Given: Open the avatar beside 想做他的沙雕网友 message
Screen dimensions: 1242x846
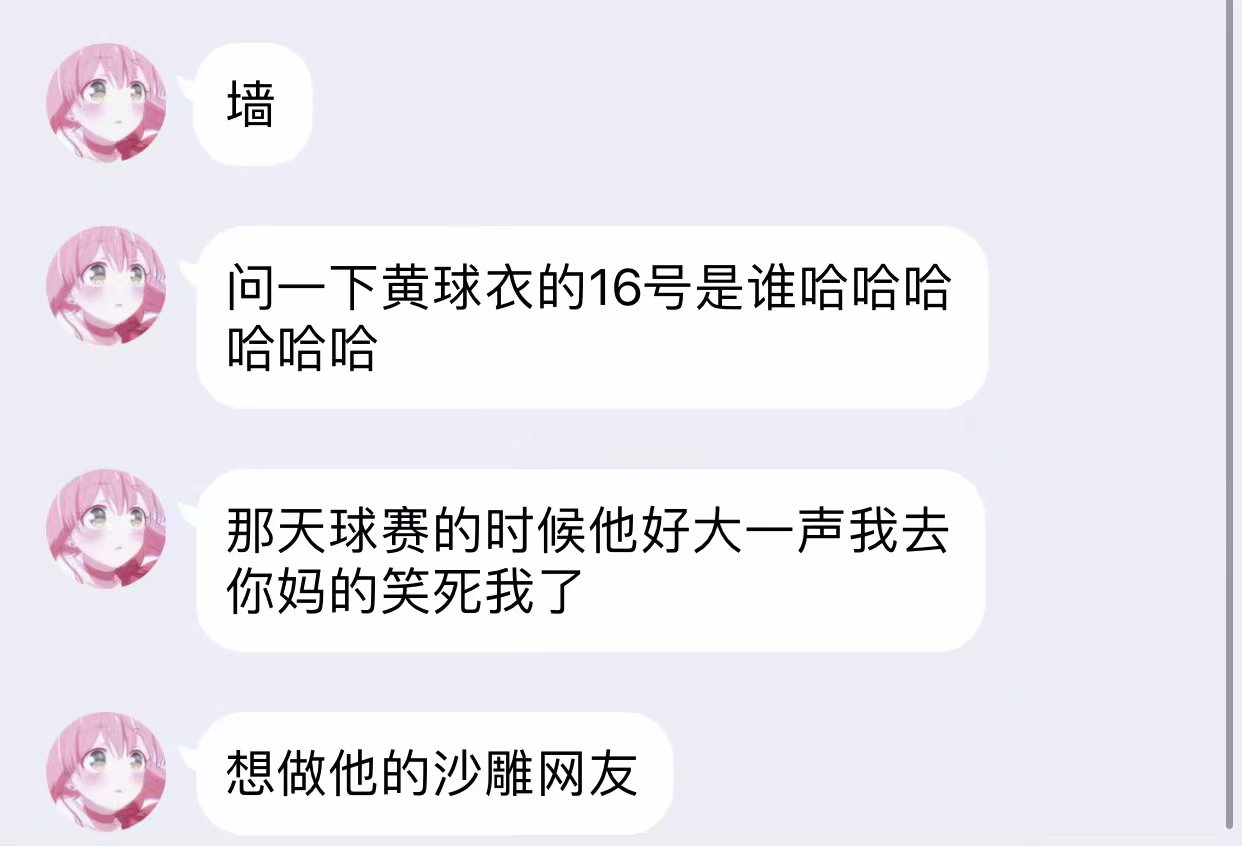Looking at the screenshot, I should click(x=107, y=771).
